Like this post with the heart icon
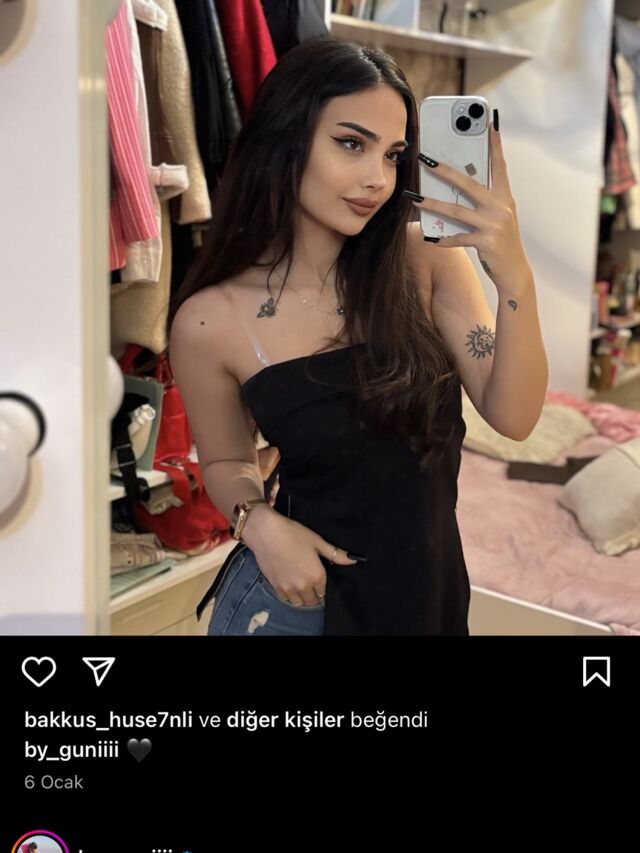The height and width of the screenshot is (853, 640). (39, 671)
